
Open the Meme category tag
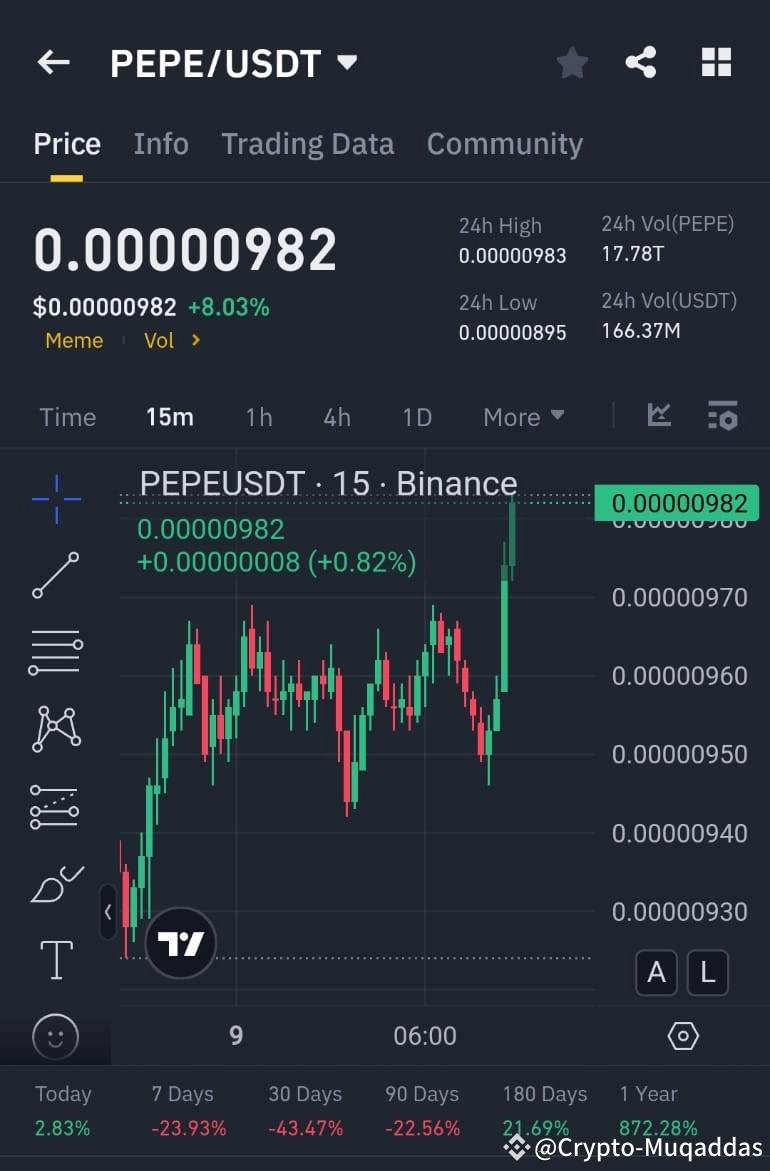tap(74, 340)
